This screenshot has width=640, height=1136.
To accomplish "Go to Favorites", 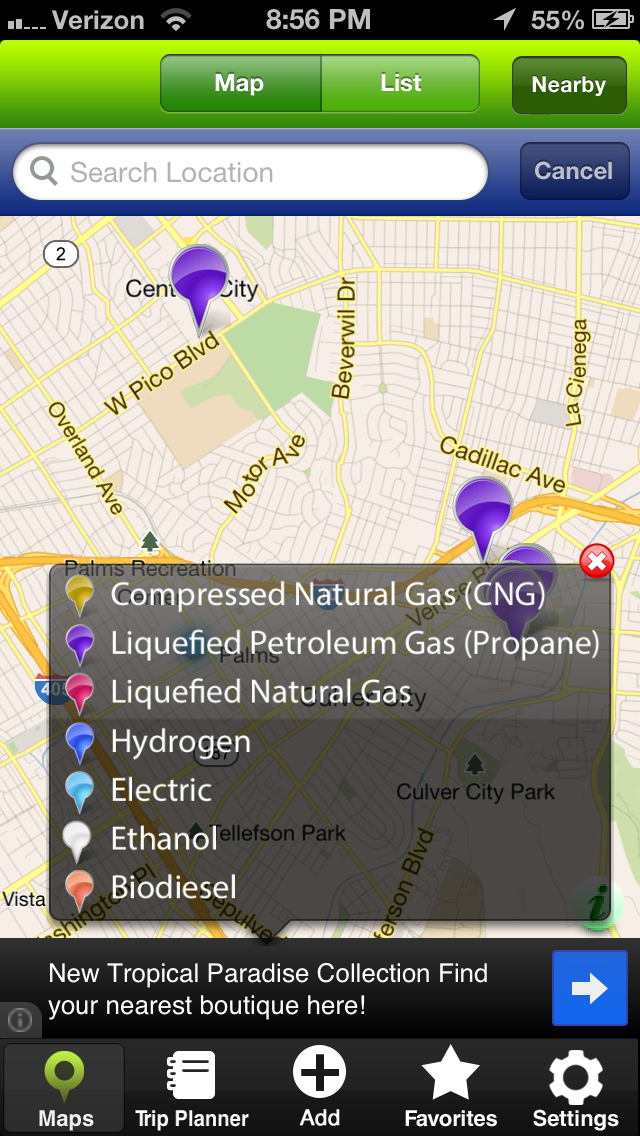I will (x=450, y=1088).
